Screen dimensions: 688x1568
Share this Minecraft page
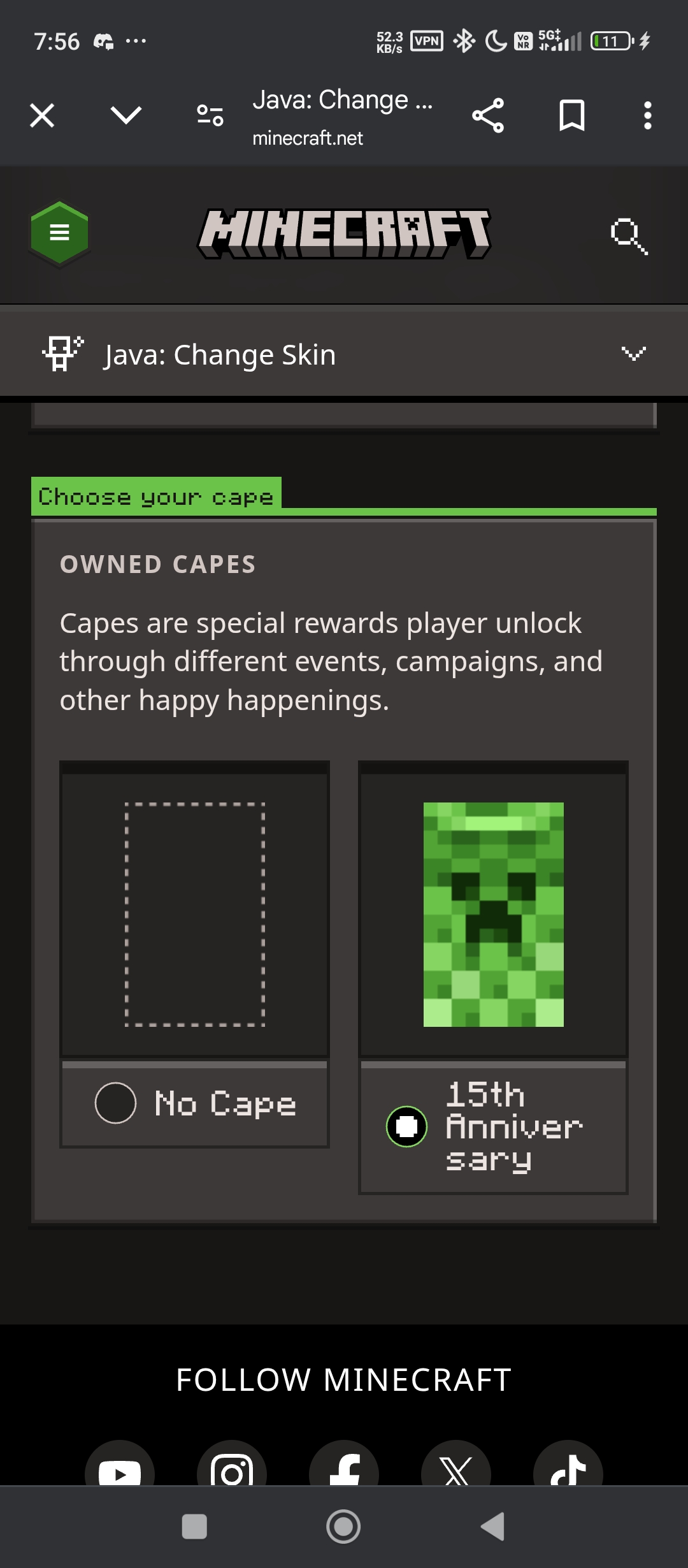tap(488, 116)
